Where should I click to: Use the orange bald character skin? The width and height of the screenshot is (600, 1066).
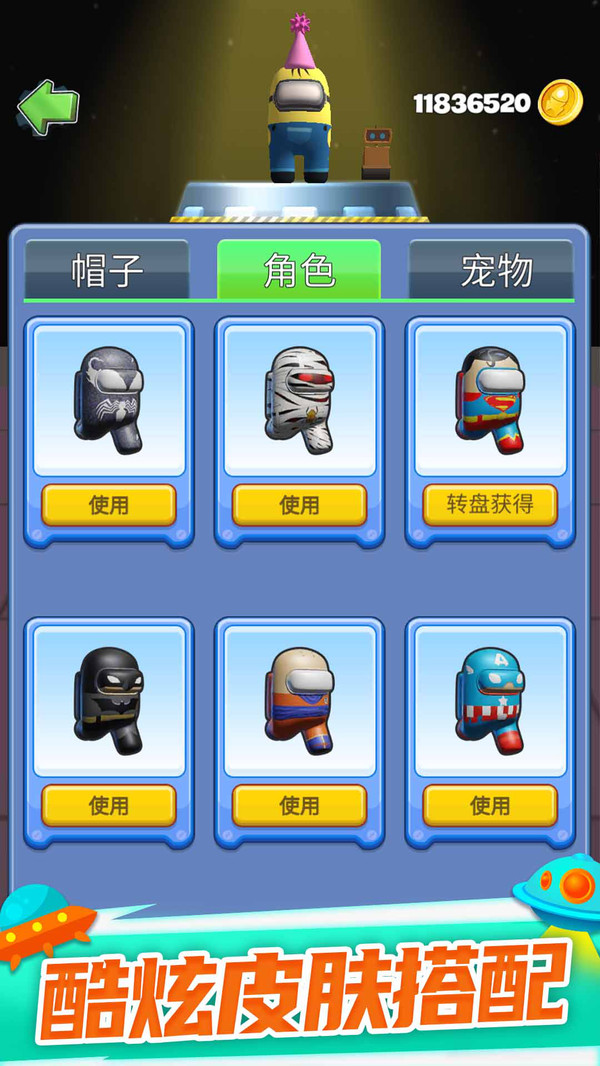point(299,805)
